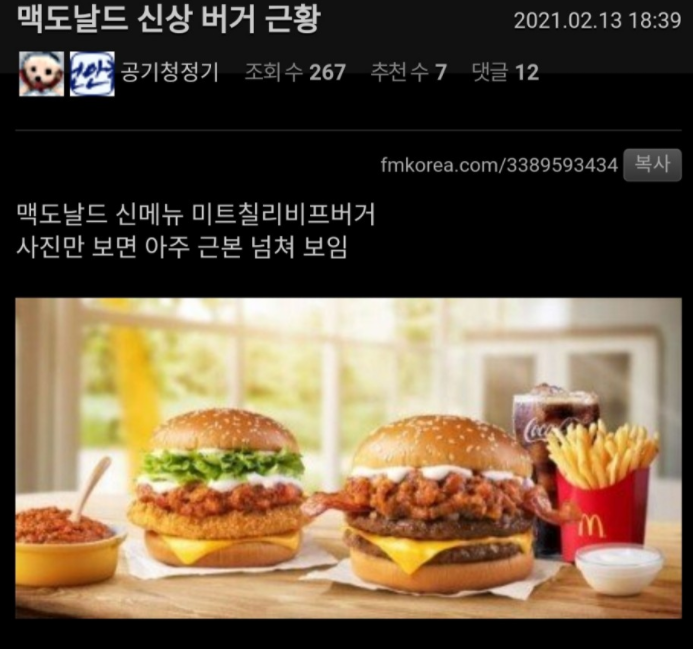Open the McDonald's burger image
The width and height of the screenshot is (693, 649).
tap(347, 458)
